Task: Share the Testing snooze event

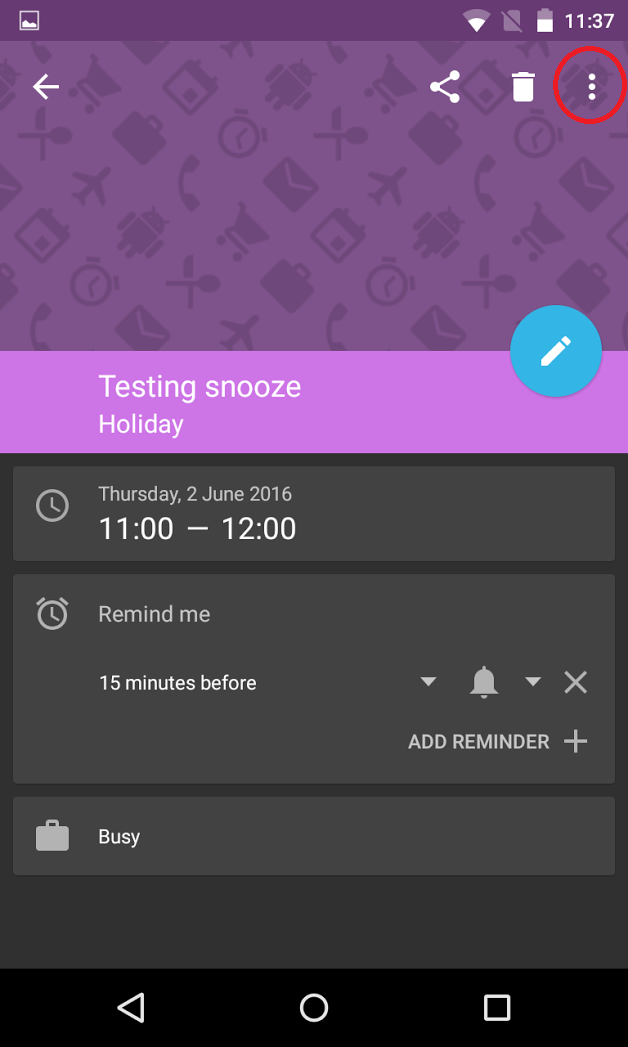Action: 445,87
